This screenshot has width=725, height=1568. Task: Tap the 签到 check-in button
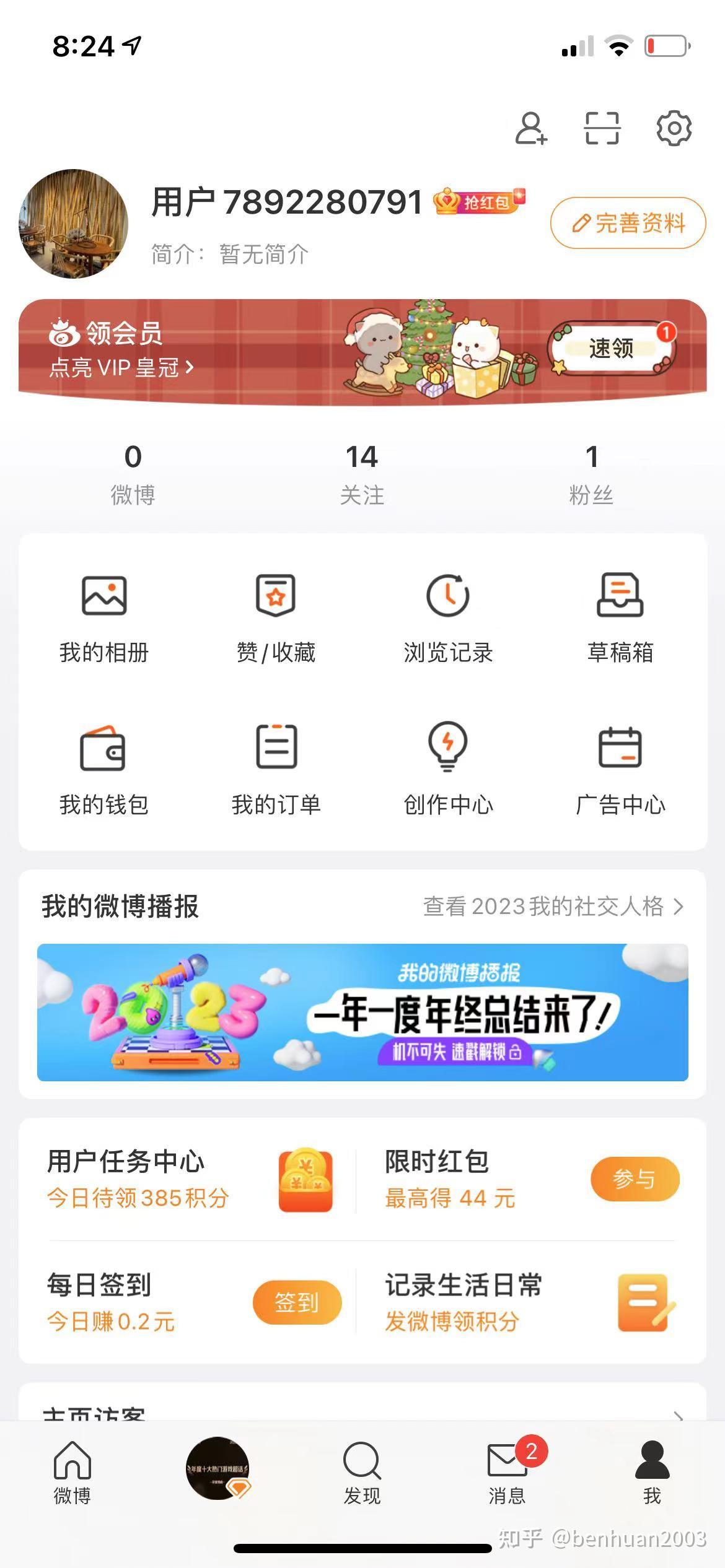(297, 1302)
